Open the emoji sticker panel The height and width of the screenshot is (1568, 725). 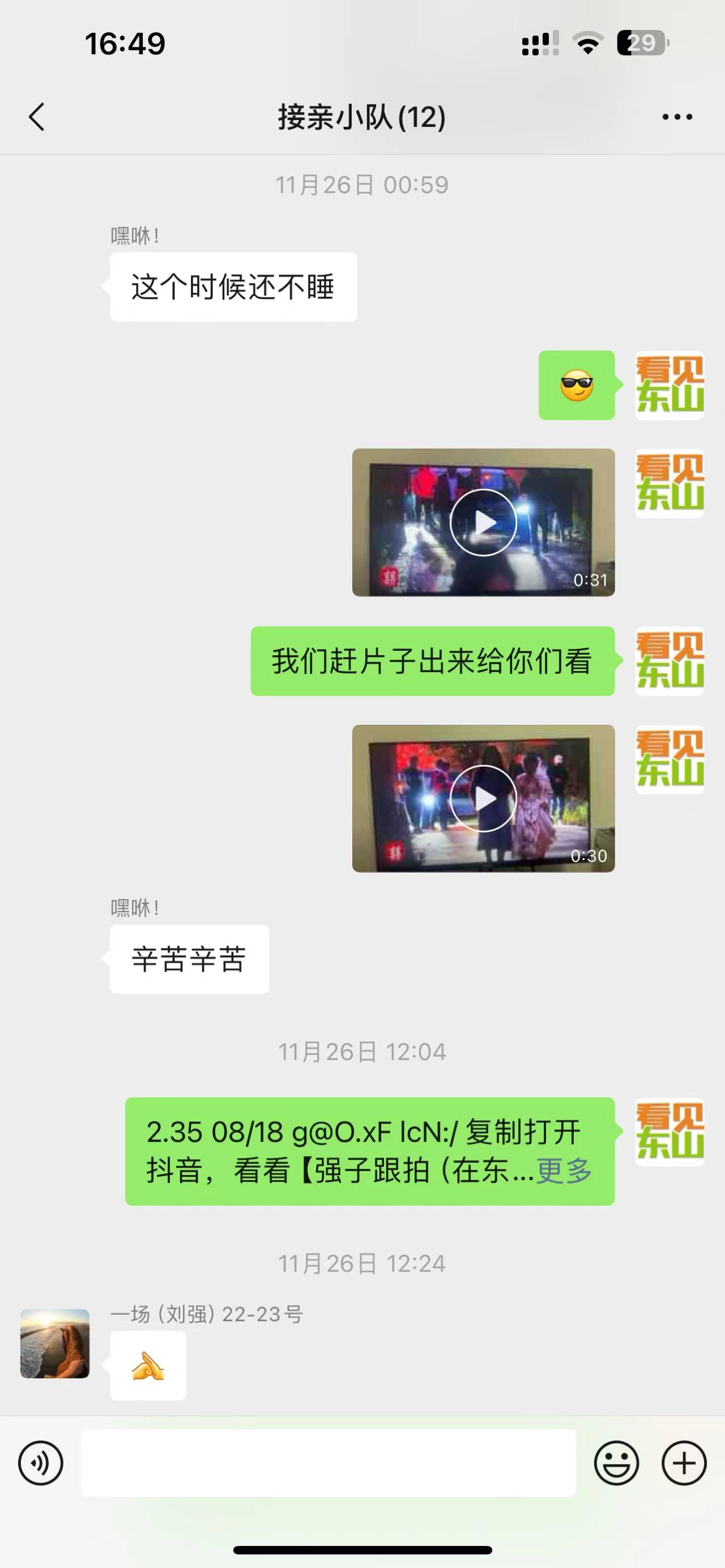tap(616, 1463)
